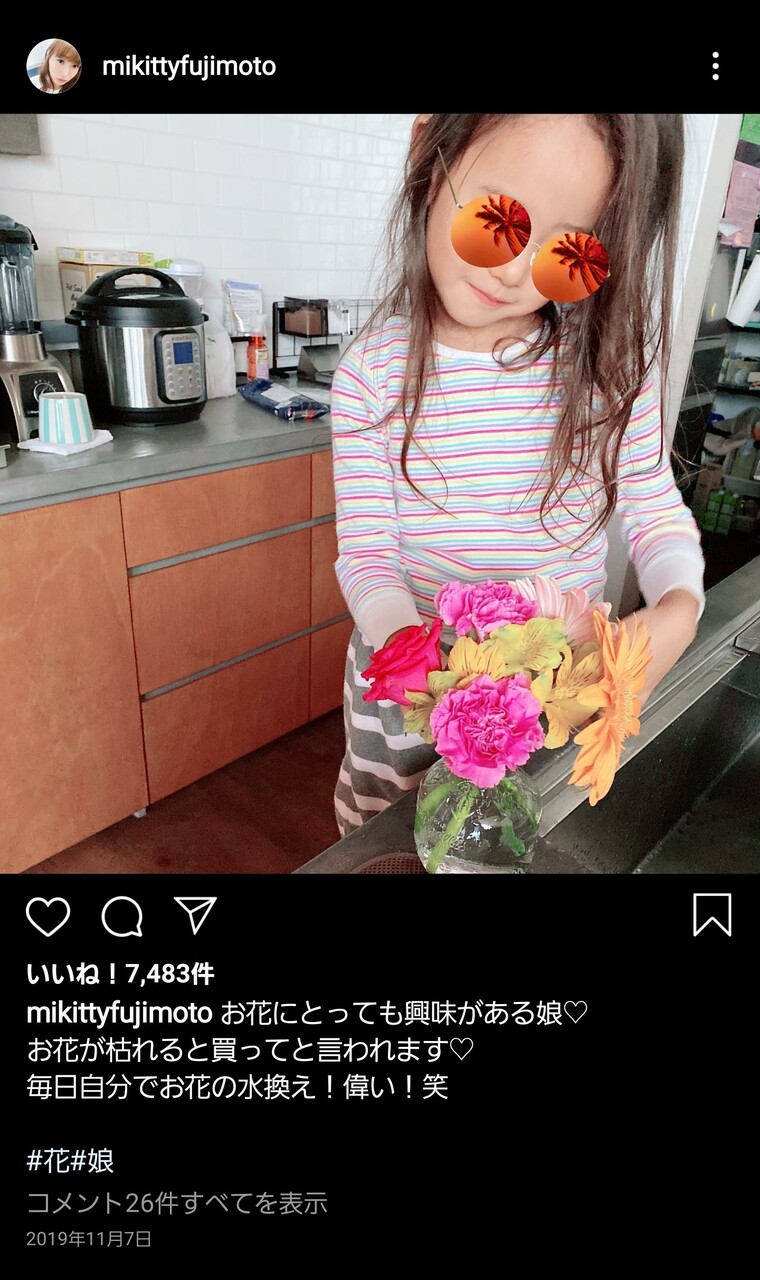Open the three-dot overflow menu
This screenshot has height=1280, width=760.
tap(715, 66)
